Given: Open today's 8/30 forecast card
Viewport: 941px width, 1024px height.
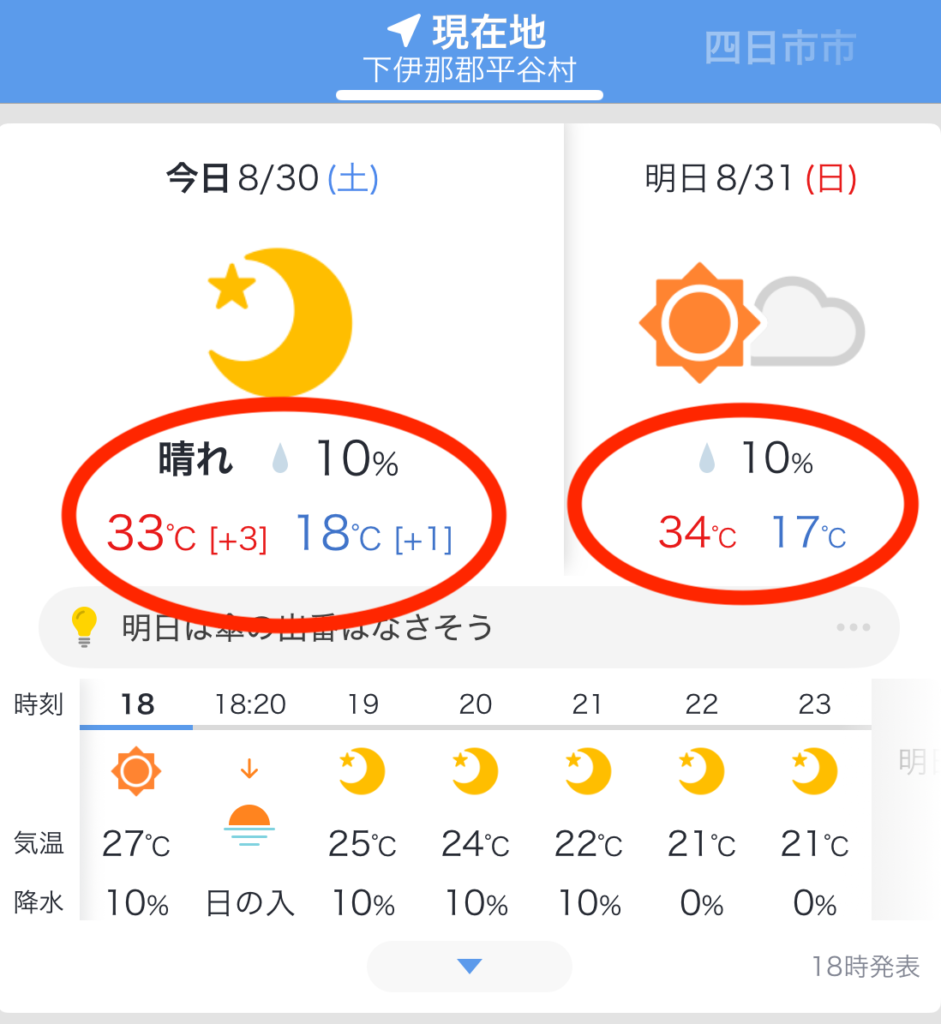Looking at the screenshot, I should coord(281,350).
